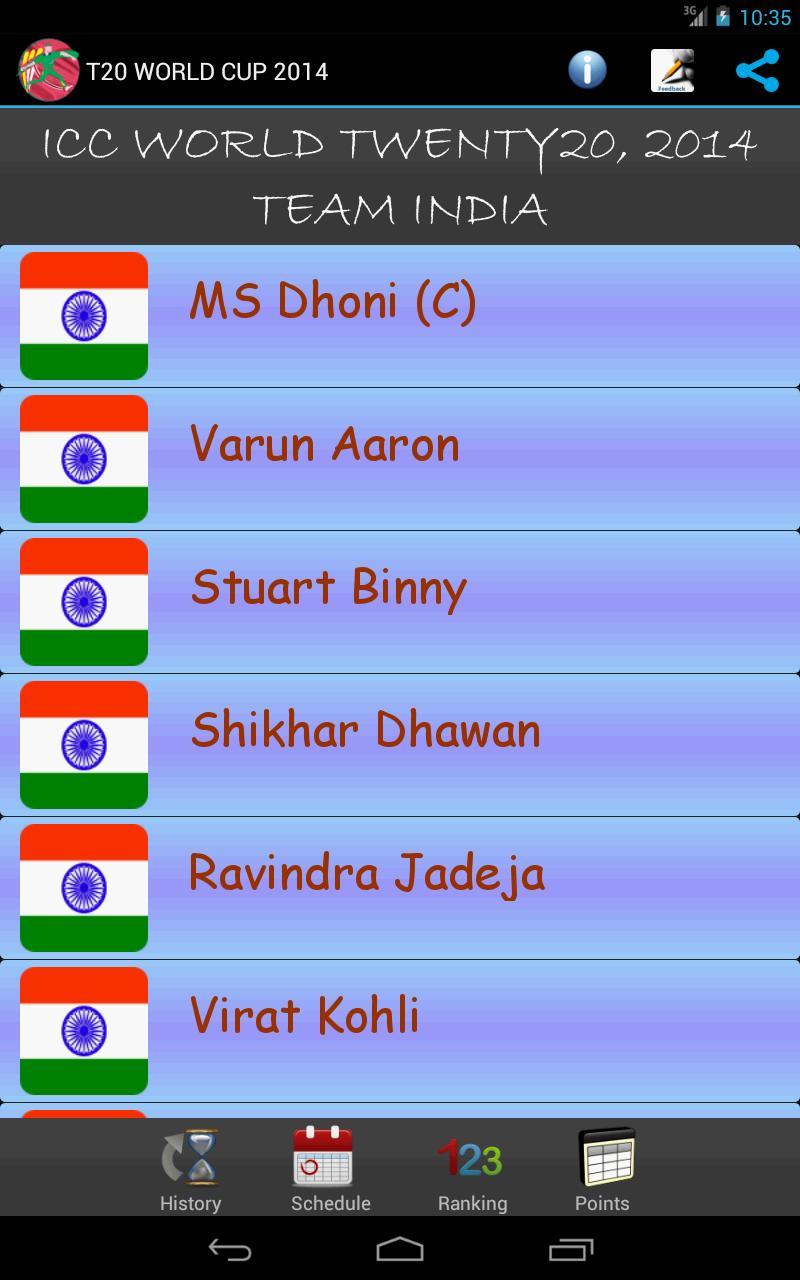Open MS Dhoni (C) player row
Screen dimensions: 800x1280
(x=400, y=316)
